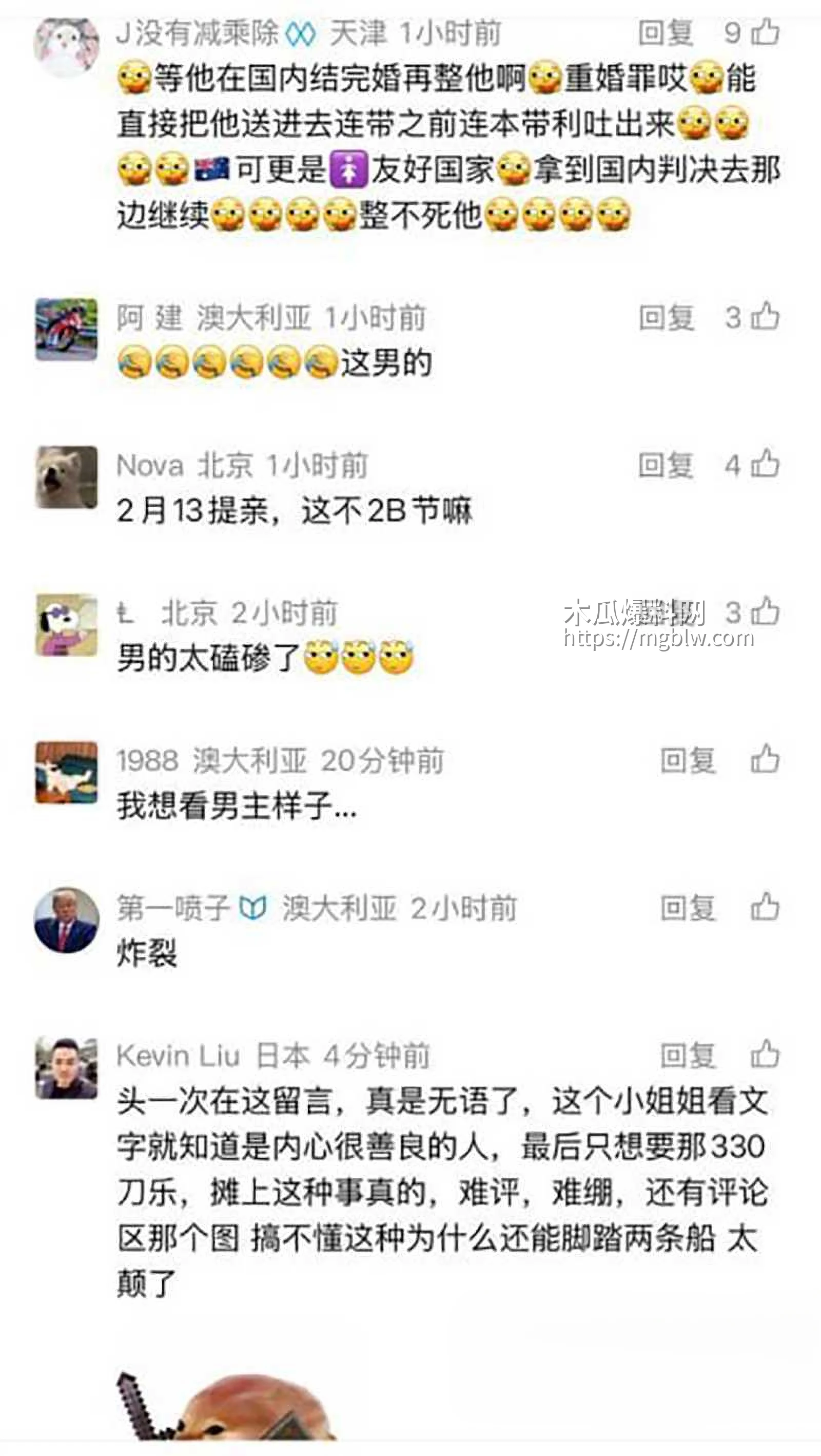Screen dimensions: 821x1456
Task: Like Nova's comment
Action: pos(766,464)
